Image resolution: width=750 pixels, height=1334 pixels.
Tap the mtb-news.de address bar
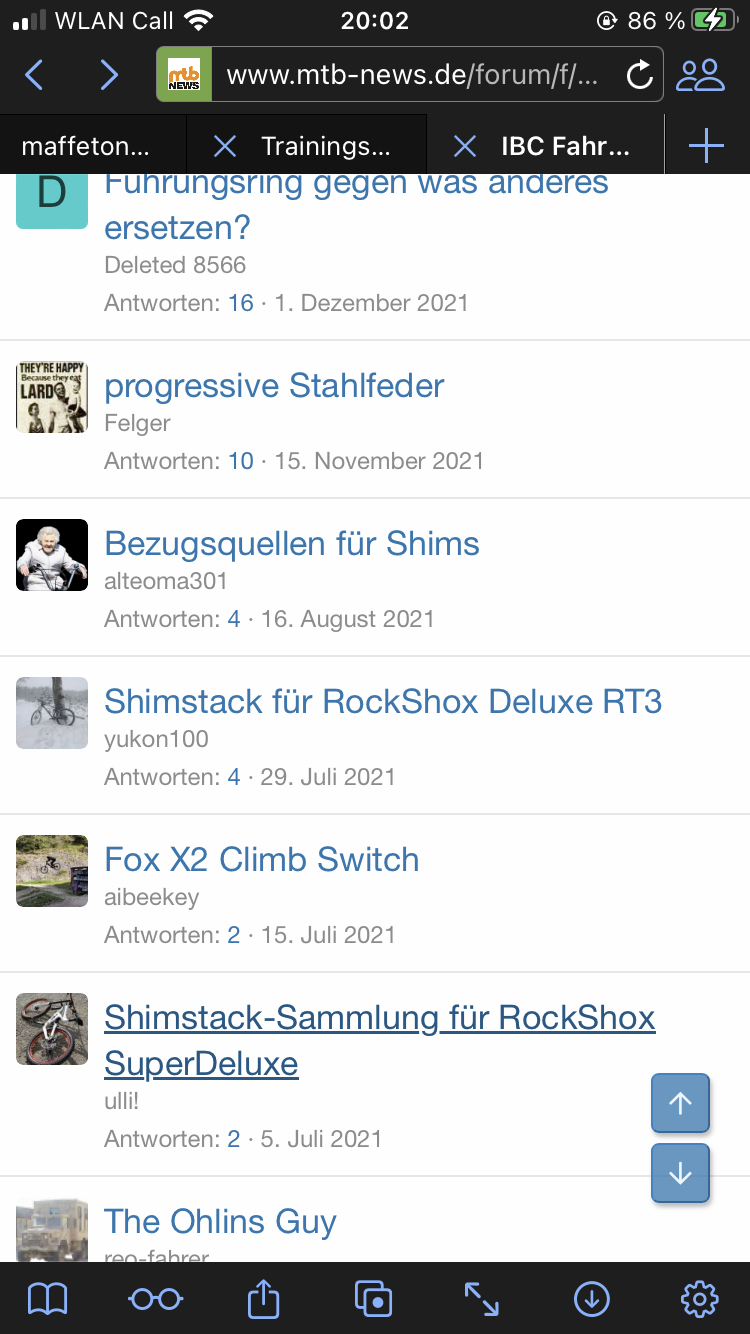coord(410,75)
